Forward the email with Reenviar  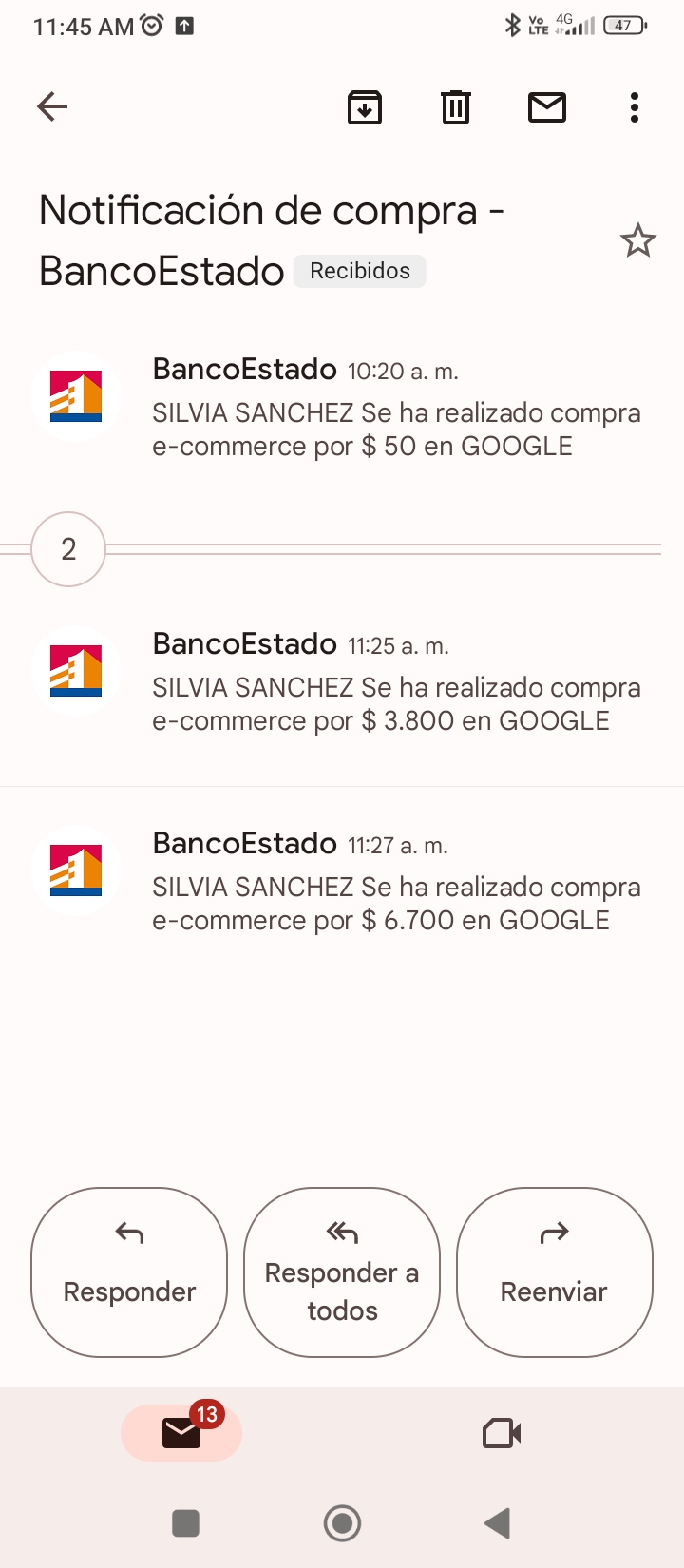point(555,1272)
